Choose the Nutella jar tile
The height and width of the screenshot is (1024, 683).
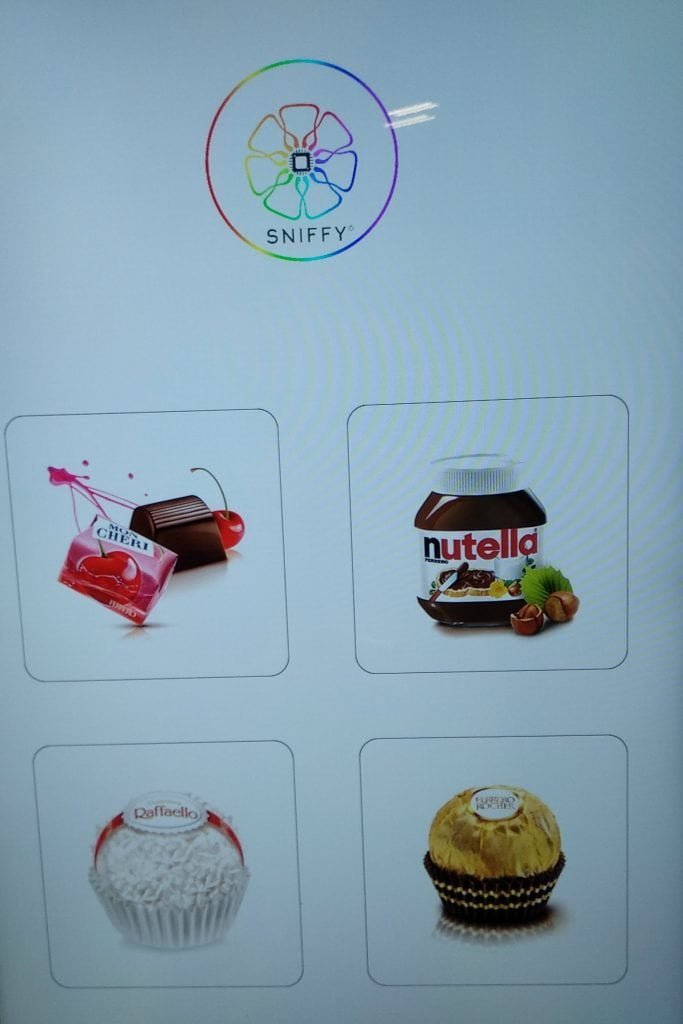[x=489, y=535]
